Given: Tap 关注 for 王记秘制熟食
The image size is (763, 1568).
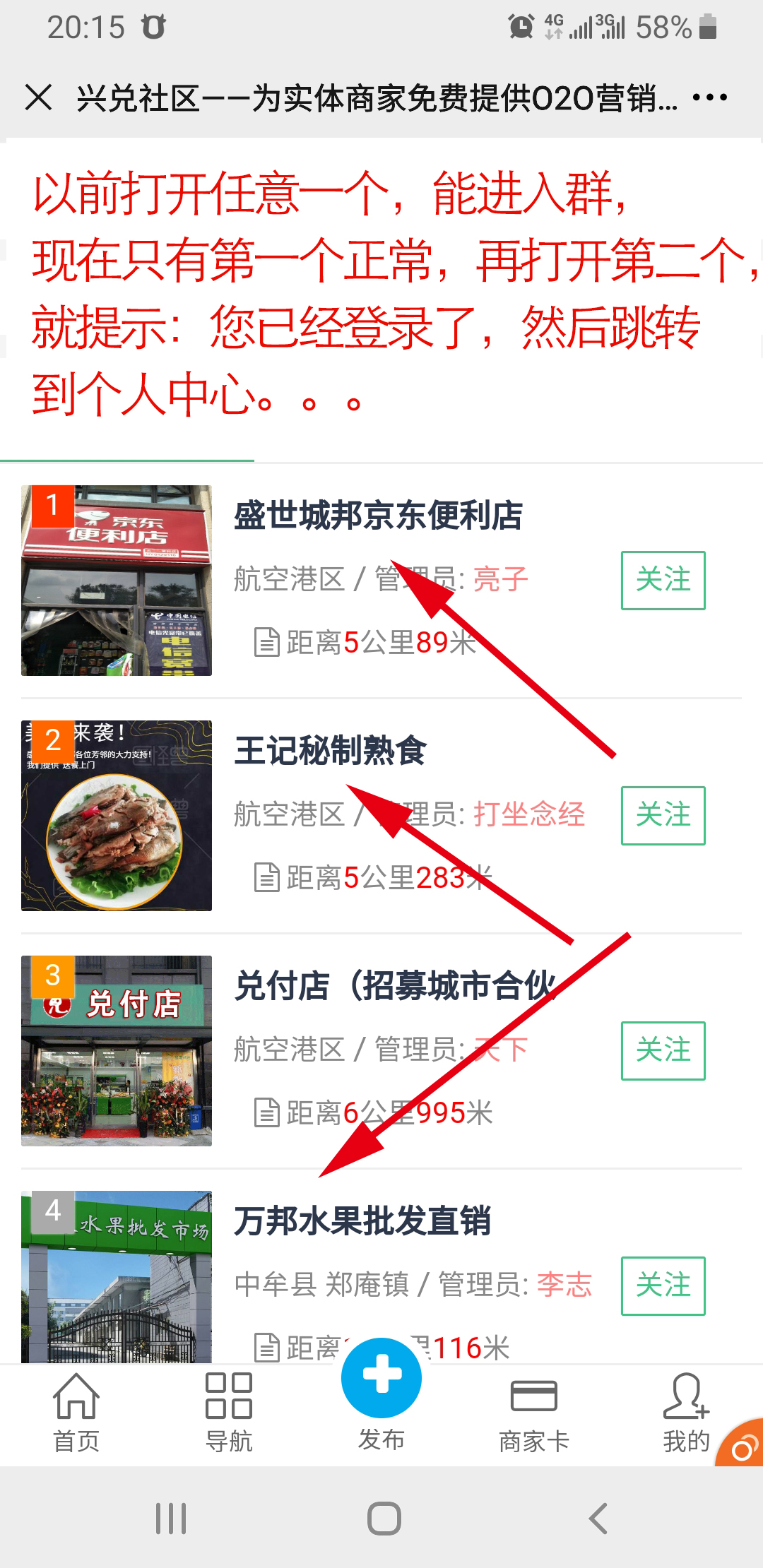Looking at the screenshot, I should 663,815.
